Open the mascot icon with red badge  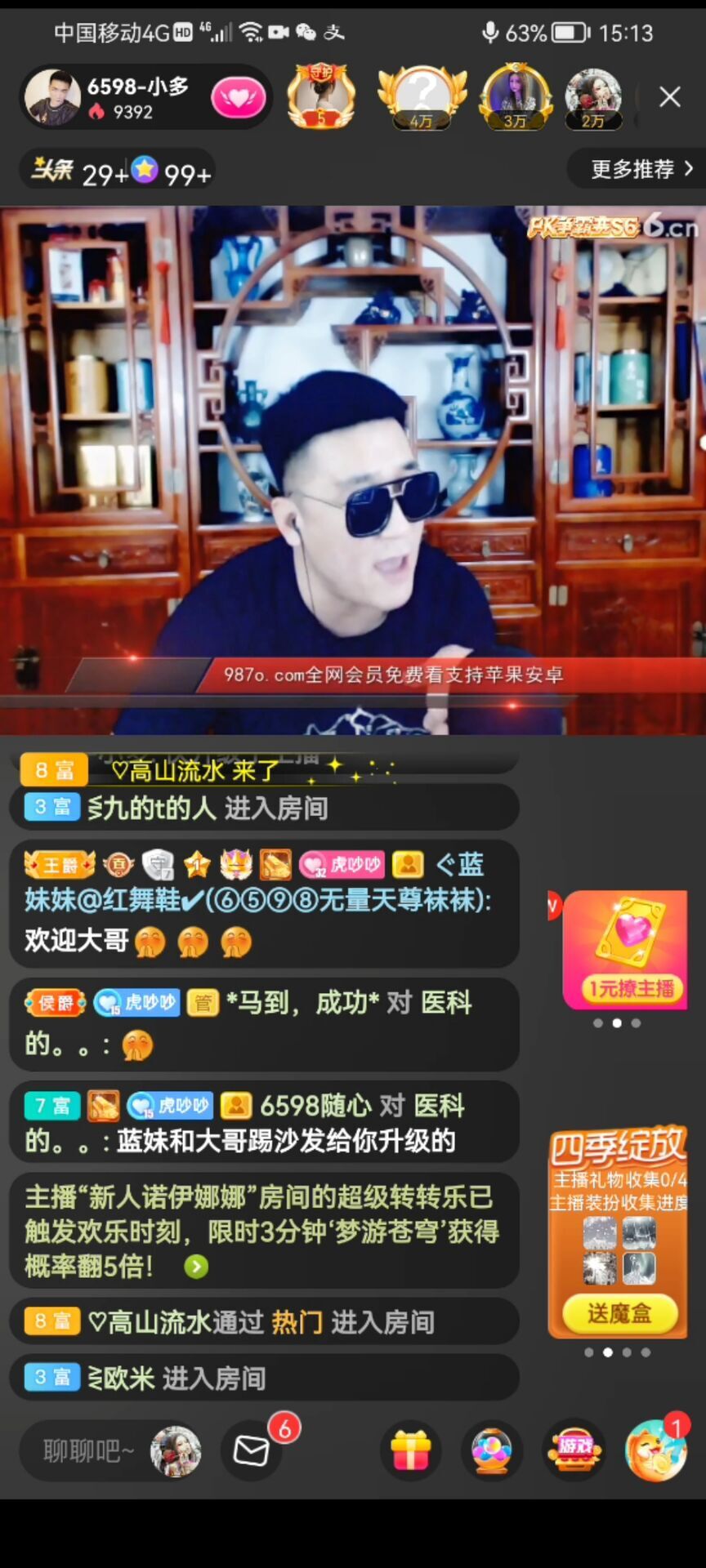click(655, 1451)
